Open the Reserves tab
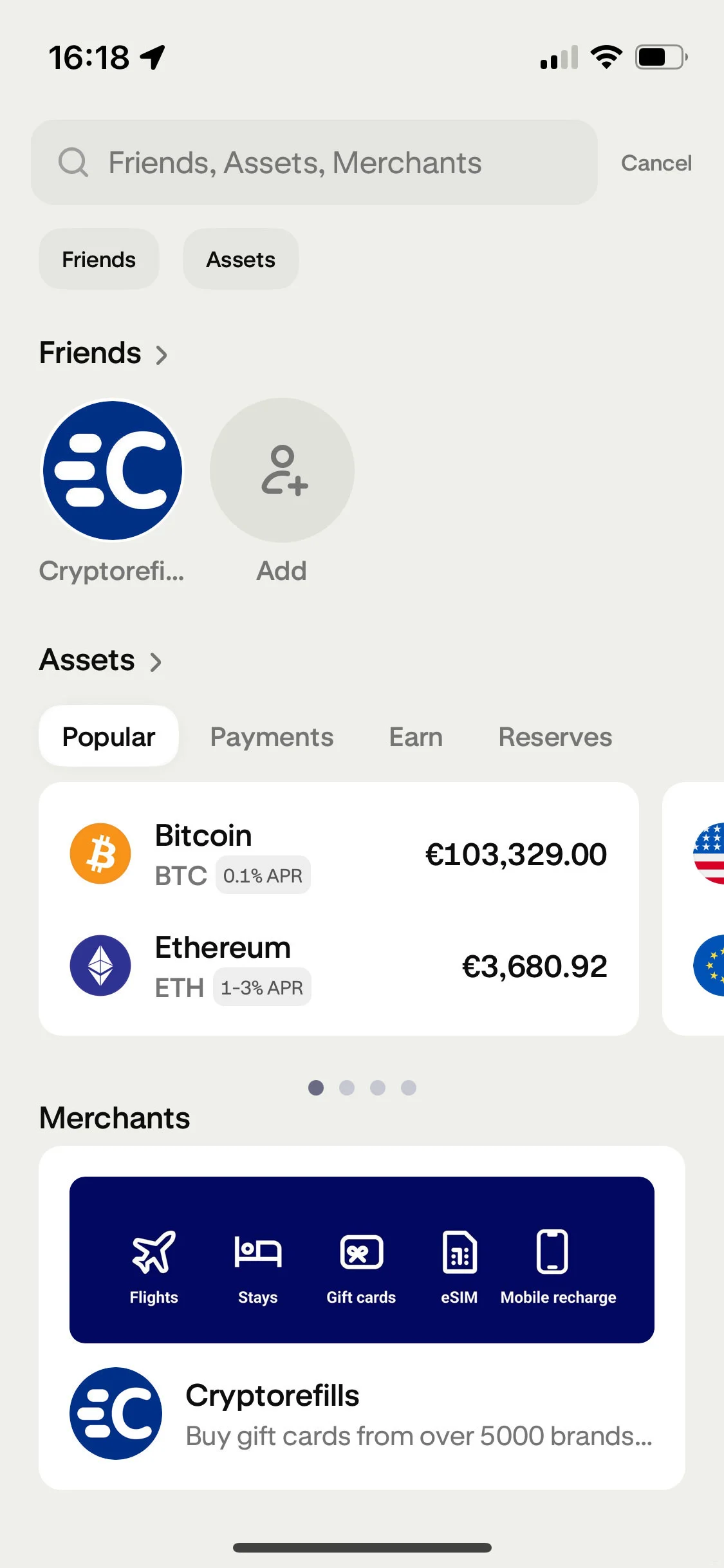The height and width of the screenshot is (1568, 724). click(555, 736)
